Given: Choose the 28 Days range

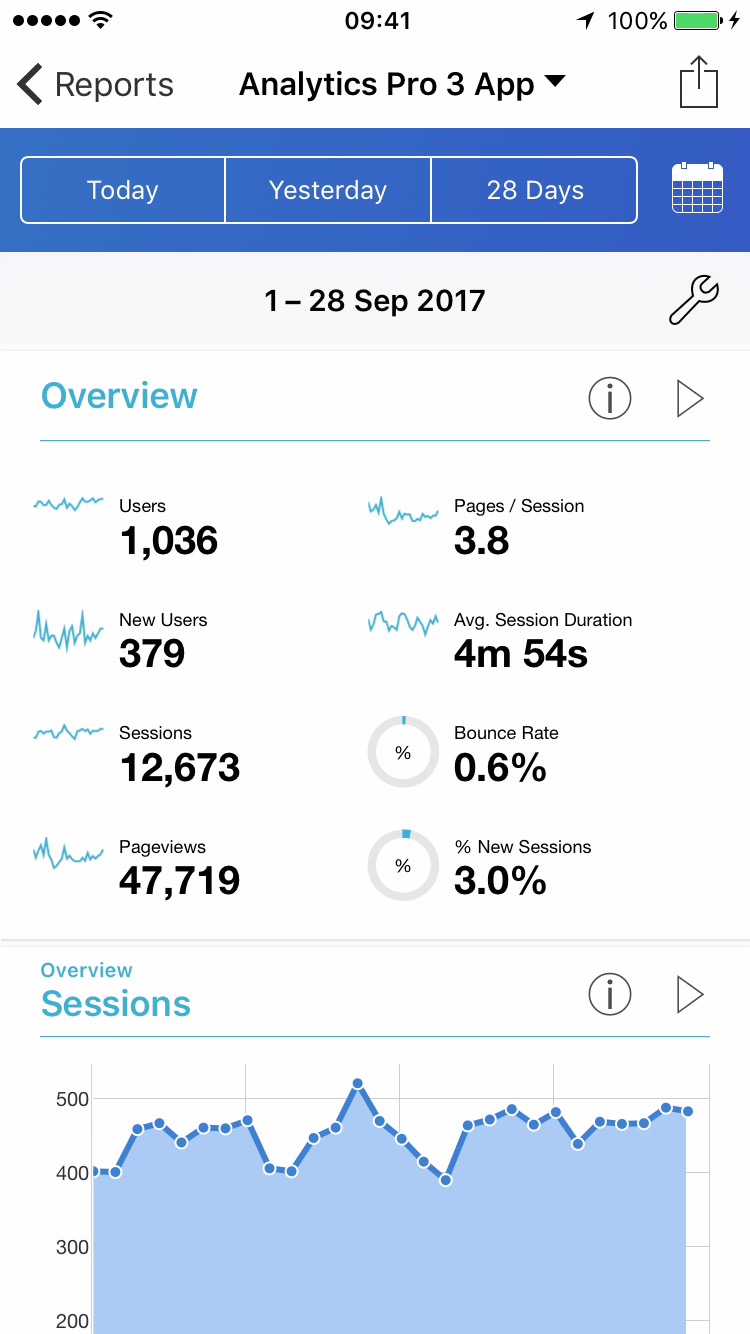Looking at the screenshot, I should point(534,190).
